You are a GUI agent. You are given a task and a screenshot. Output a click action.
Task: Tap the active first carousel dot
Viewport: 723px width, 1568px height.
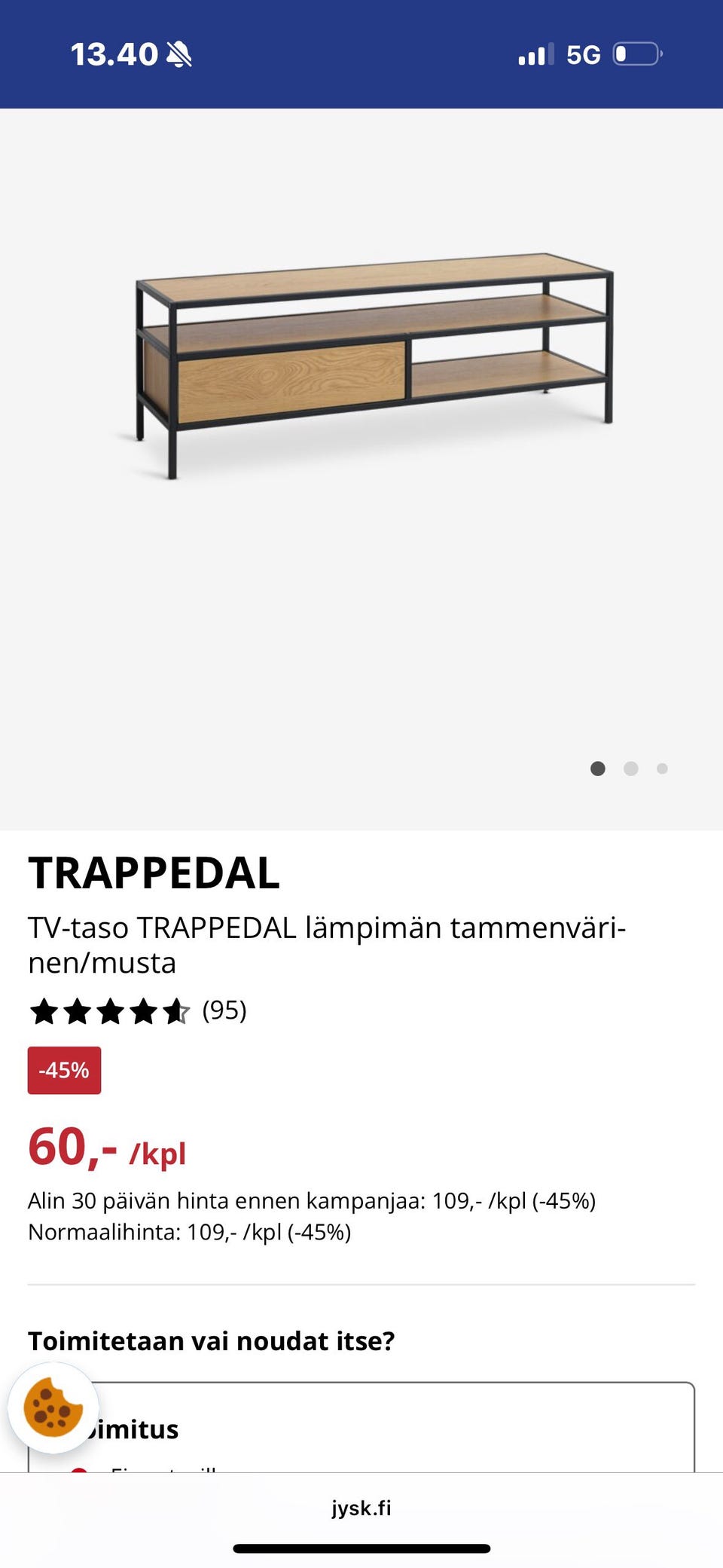pyautogui.click(x=598, y=769)
